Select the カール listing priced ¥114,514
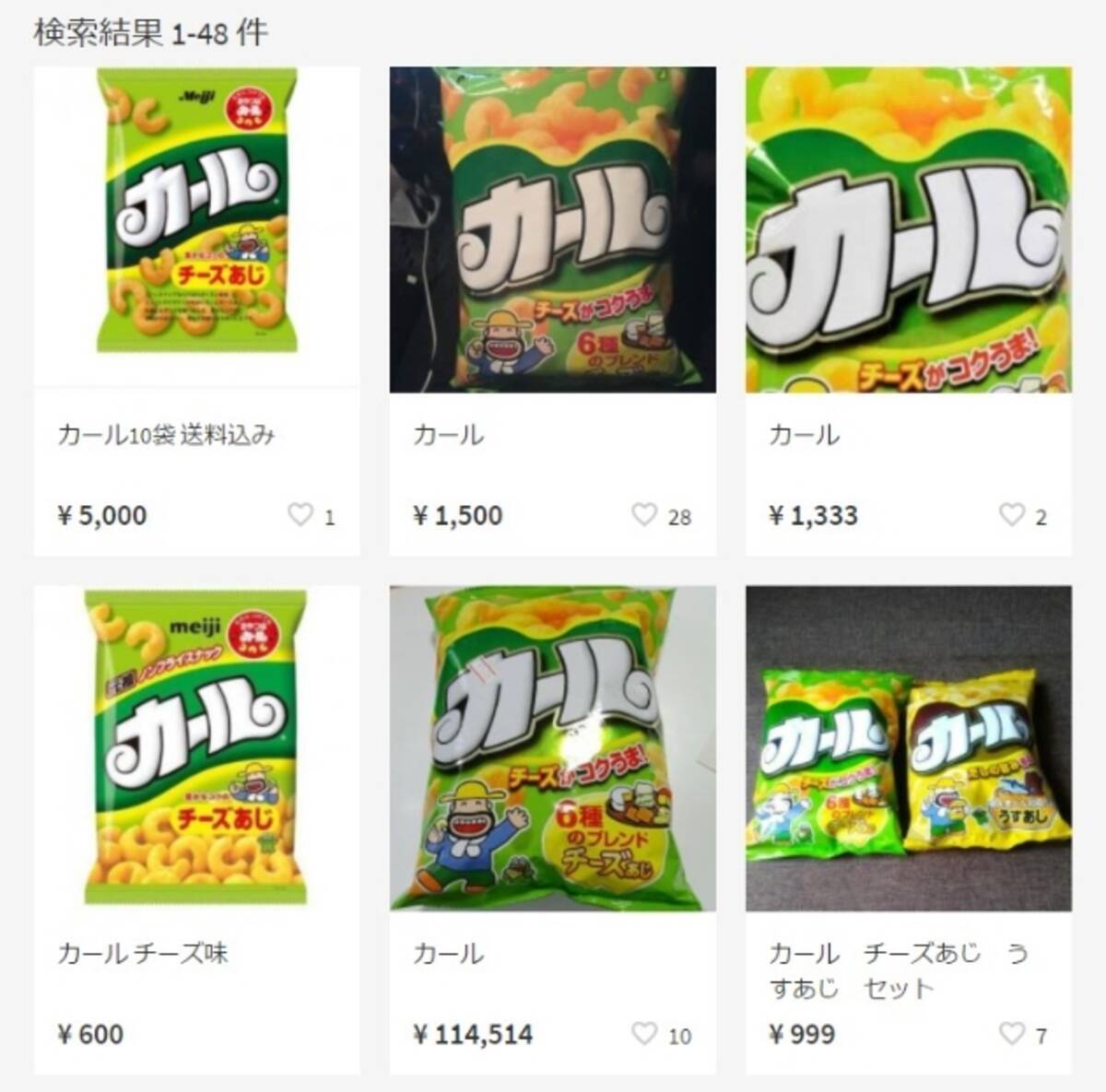The image size is (1106, 1092). pyautogui.click(x=552, y=748)
